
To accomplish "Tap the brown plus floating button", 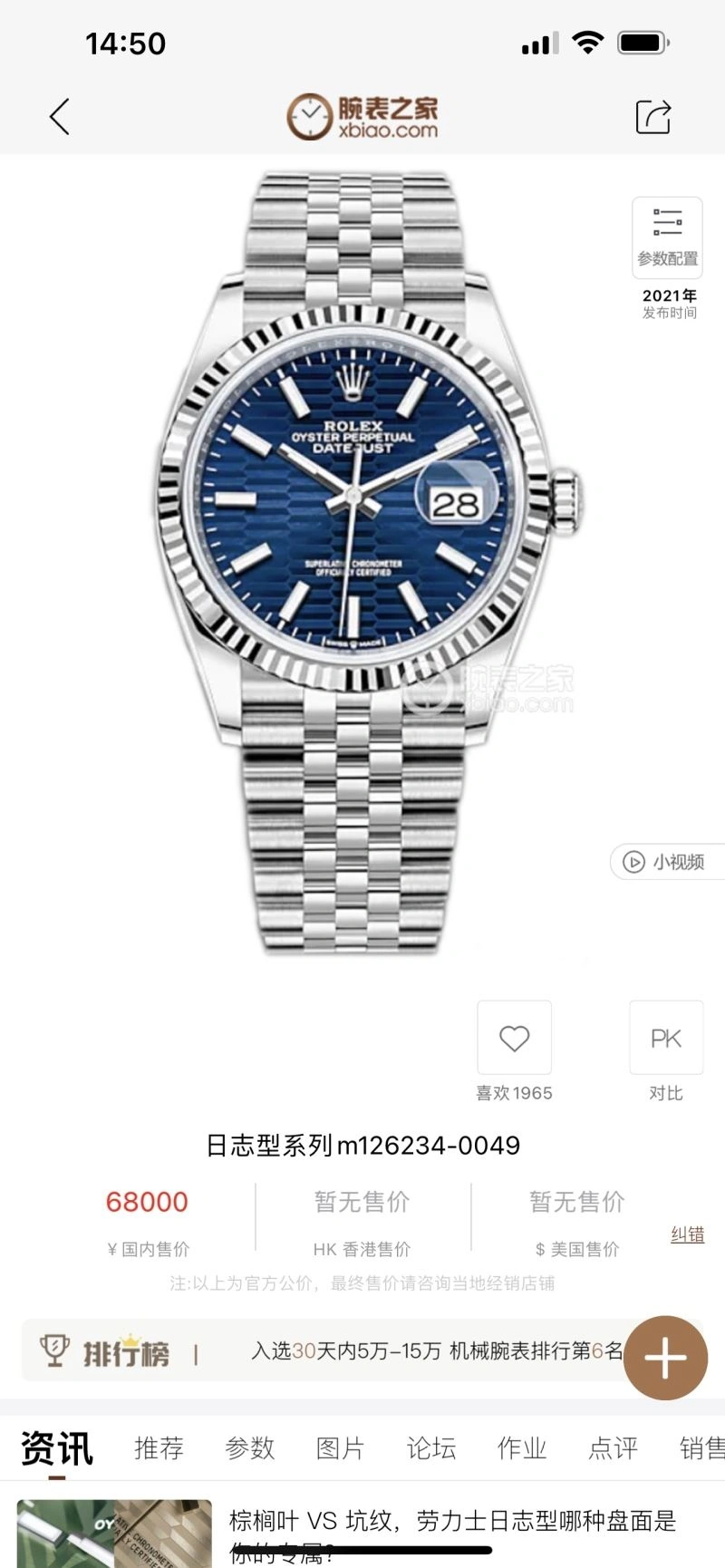I will 665,1358.
